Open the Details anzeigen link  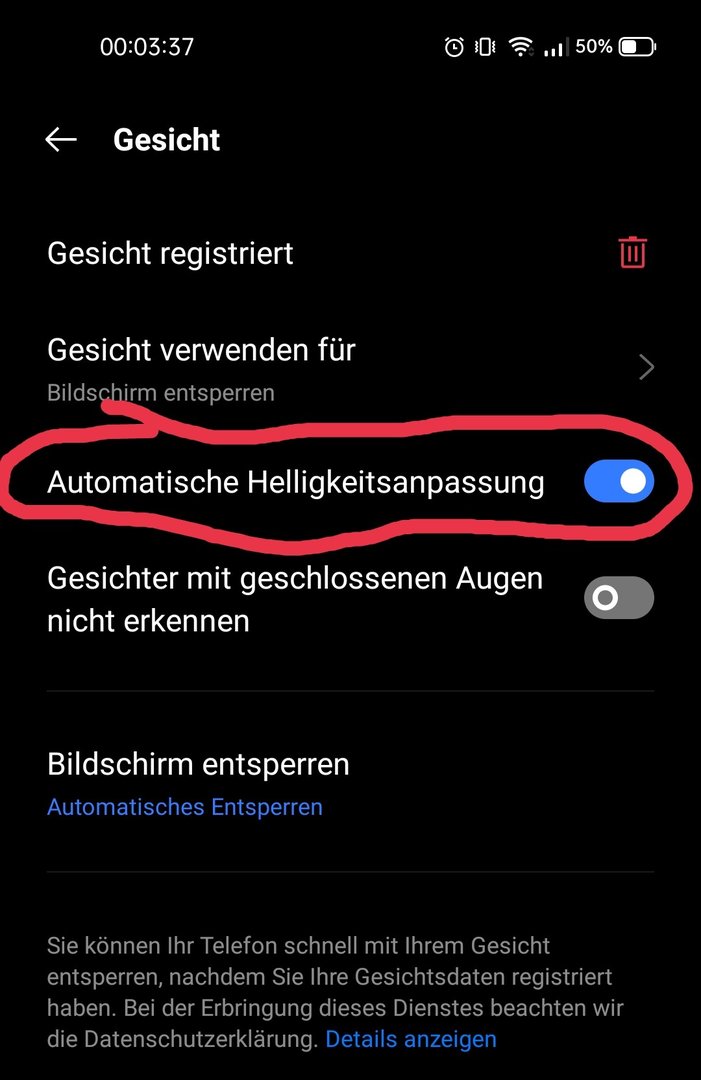[411, 1039]
